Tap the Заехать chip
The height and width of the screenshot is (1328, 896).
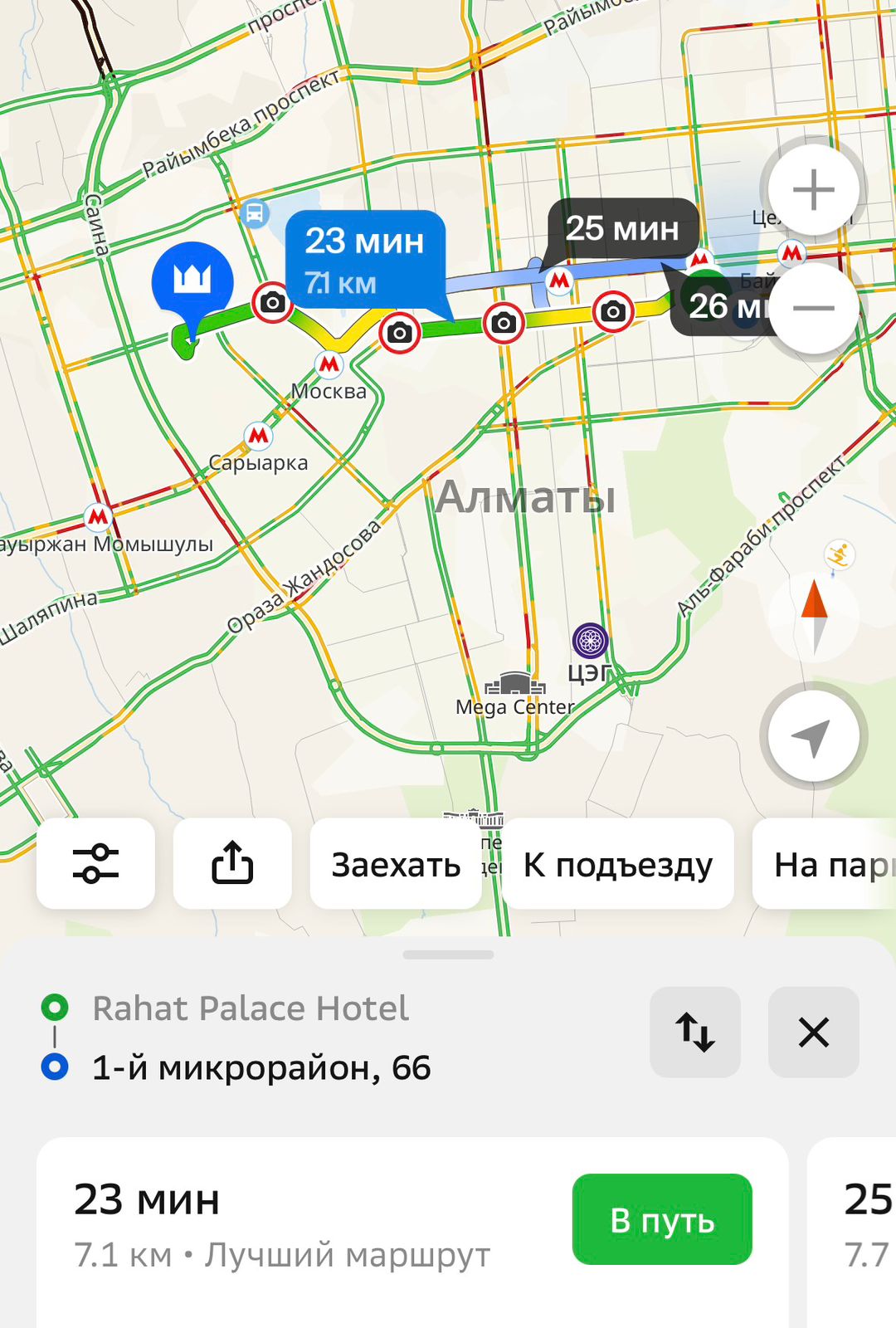tap(395, 864)
